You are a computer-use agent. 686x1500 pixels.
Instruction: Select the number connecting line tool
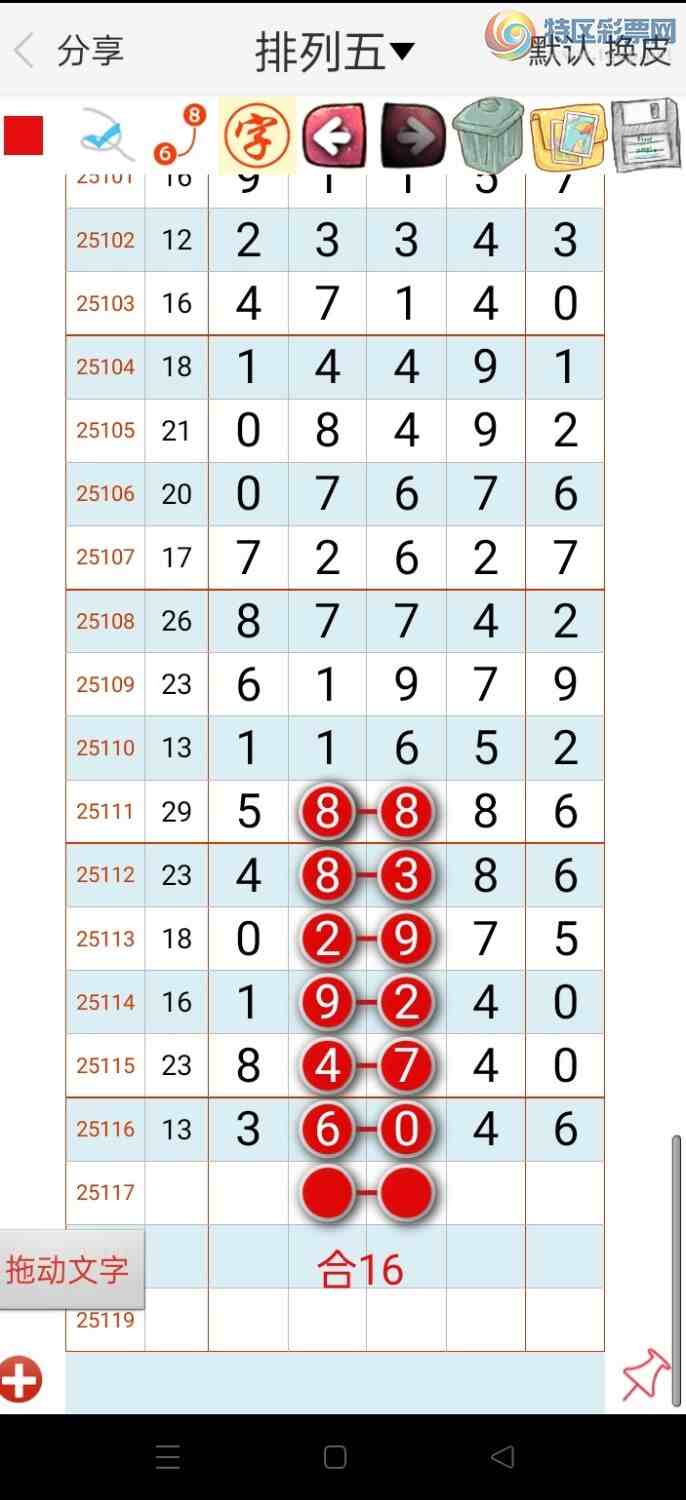click(x=180, y=135)
